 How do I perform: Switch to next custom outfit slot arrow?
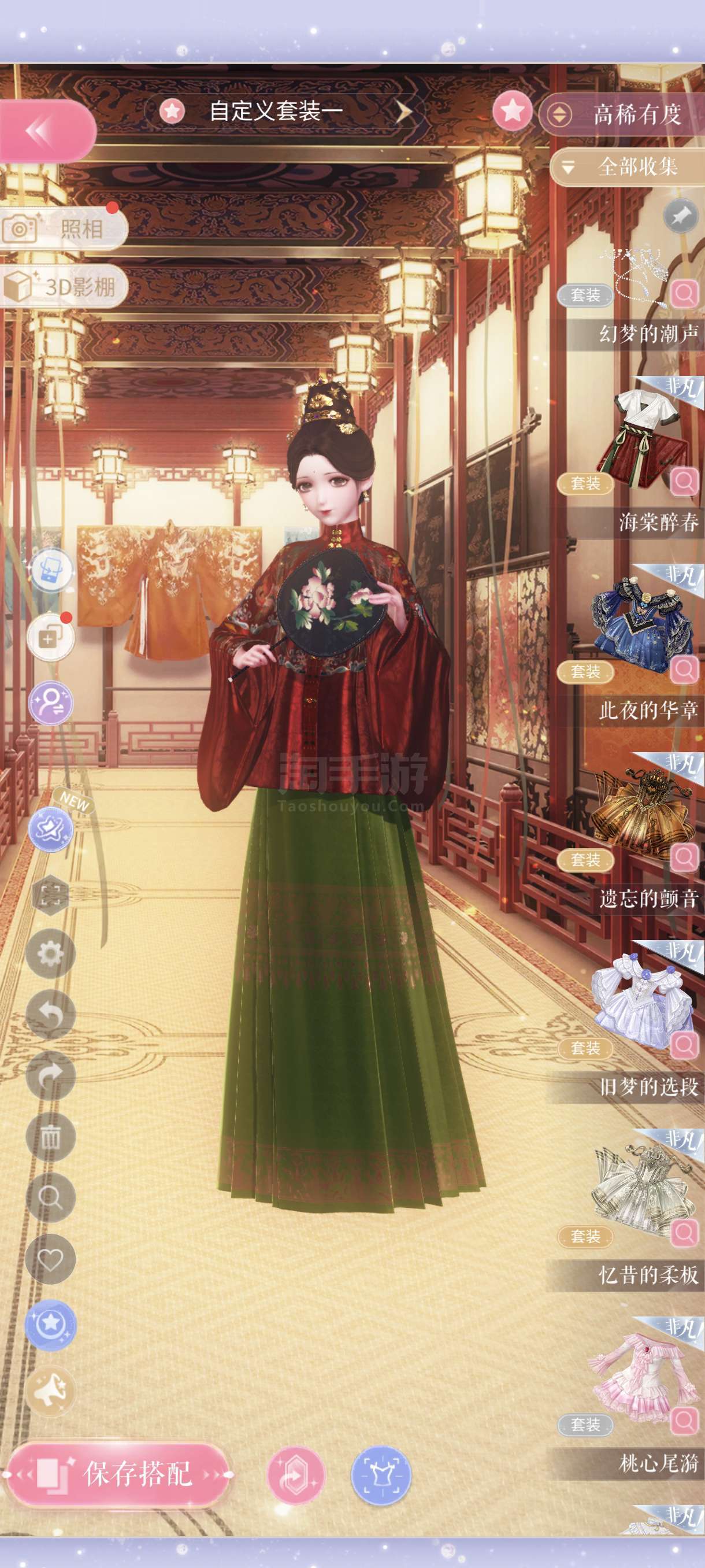403,112
